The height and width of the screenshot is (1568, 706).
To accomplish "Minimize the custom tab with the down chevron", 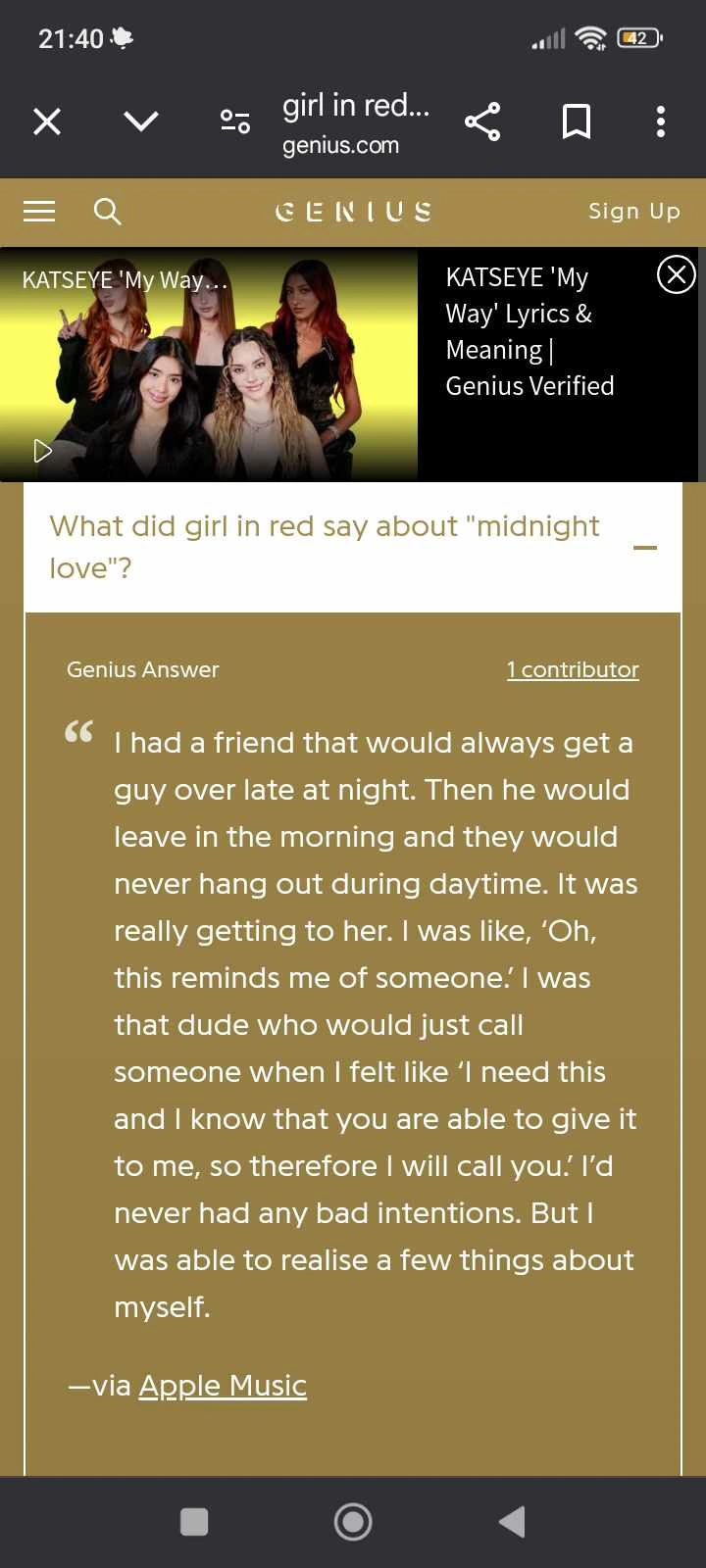I will (141, 122).
